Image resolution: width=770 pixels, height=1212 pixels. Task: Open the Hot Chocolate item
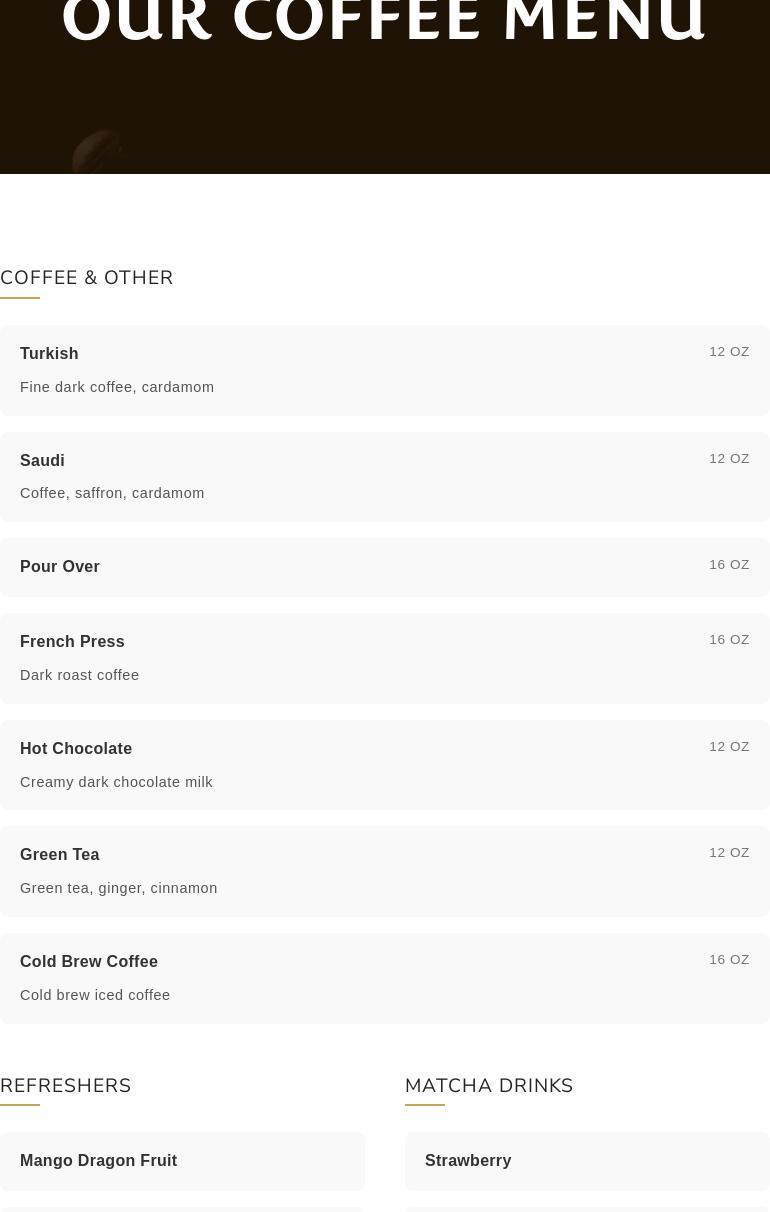[385, 764]
